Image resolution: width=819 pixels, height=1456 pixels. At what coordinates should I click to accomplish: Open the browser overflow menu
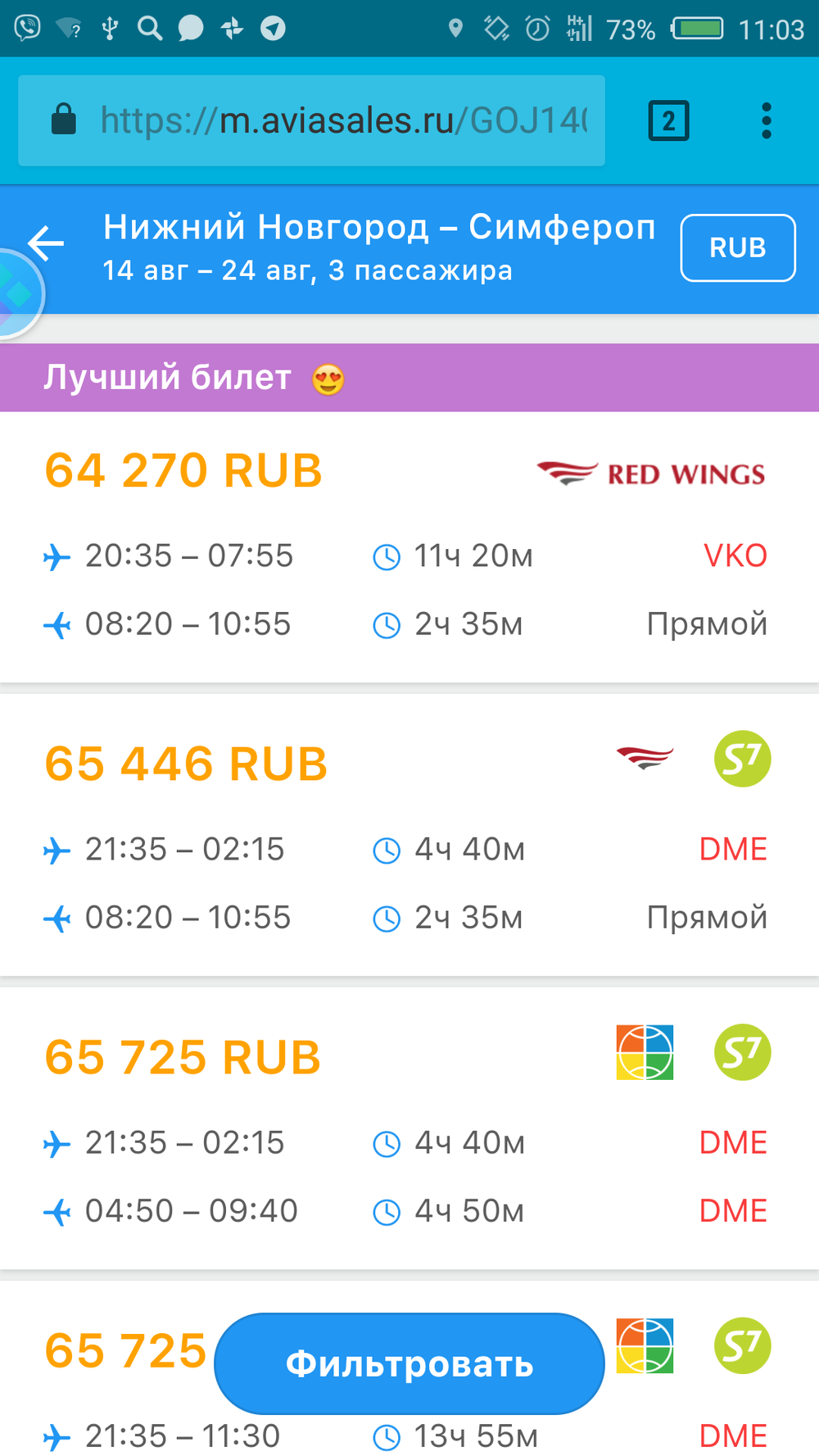pos(767,121)
